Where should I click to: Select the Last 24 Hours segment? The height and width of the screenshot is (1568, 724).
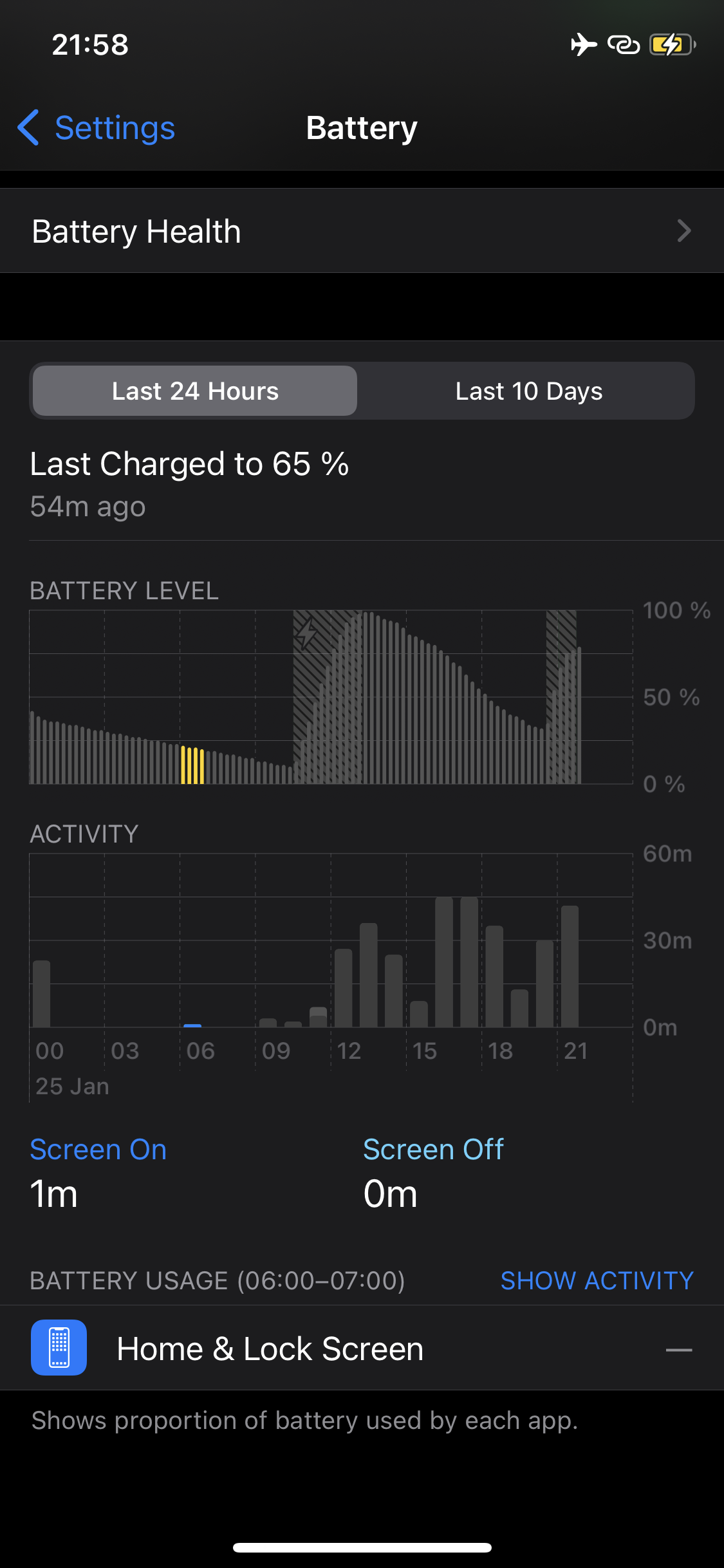pyautogui.click(x=195, y=391)
